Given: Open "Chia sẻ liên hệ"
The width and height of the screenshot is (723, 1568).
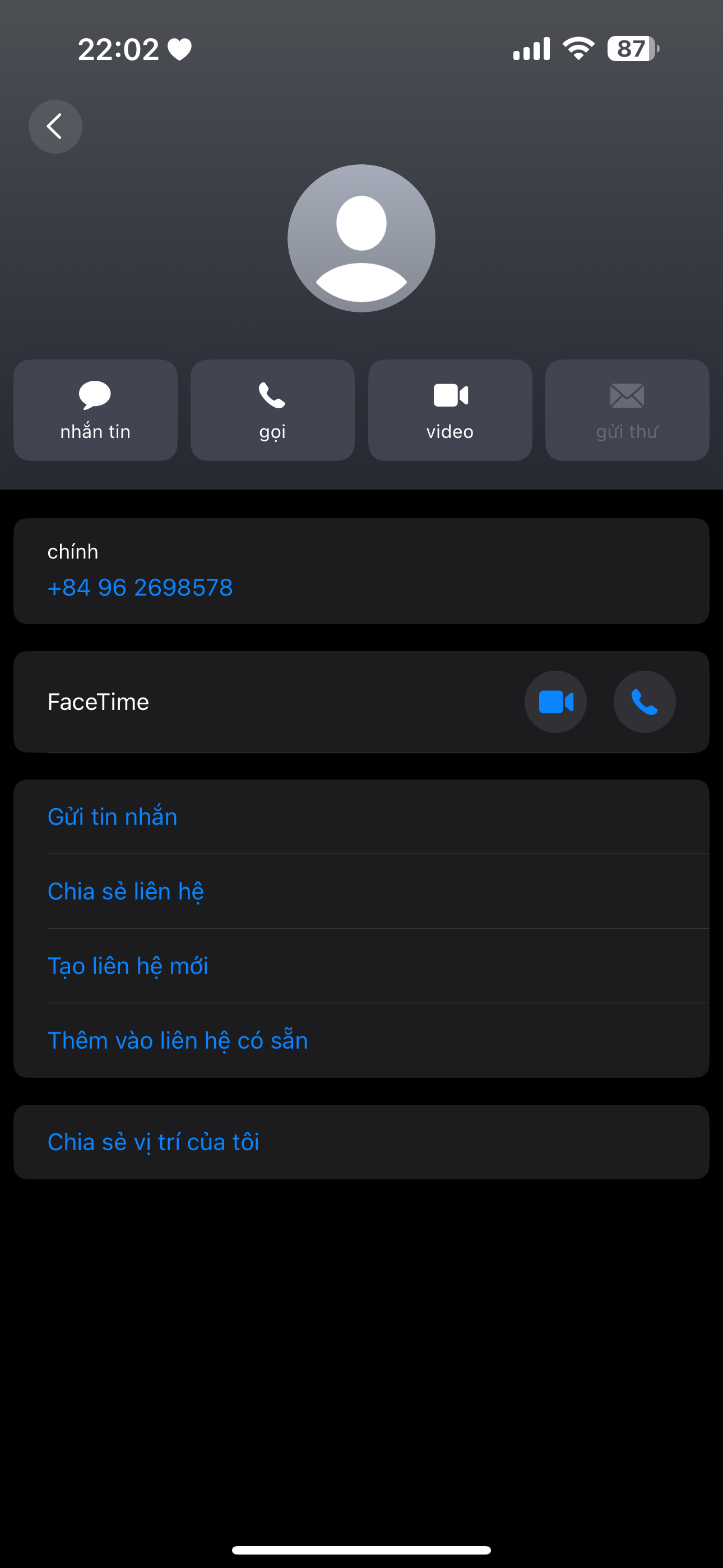Looking at the screenshot, I should pos(126,891).
